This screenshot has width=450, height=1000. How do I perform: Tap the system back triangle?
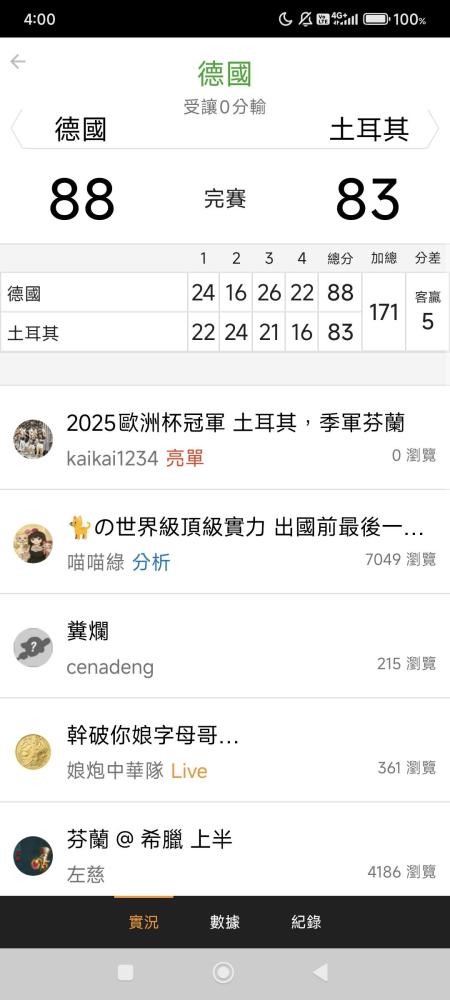tap(320, 973)
